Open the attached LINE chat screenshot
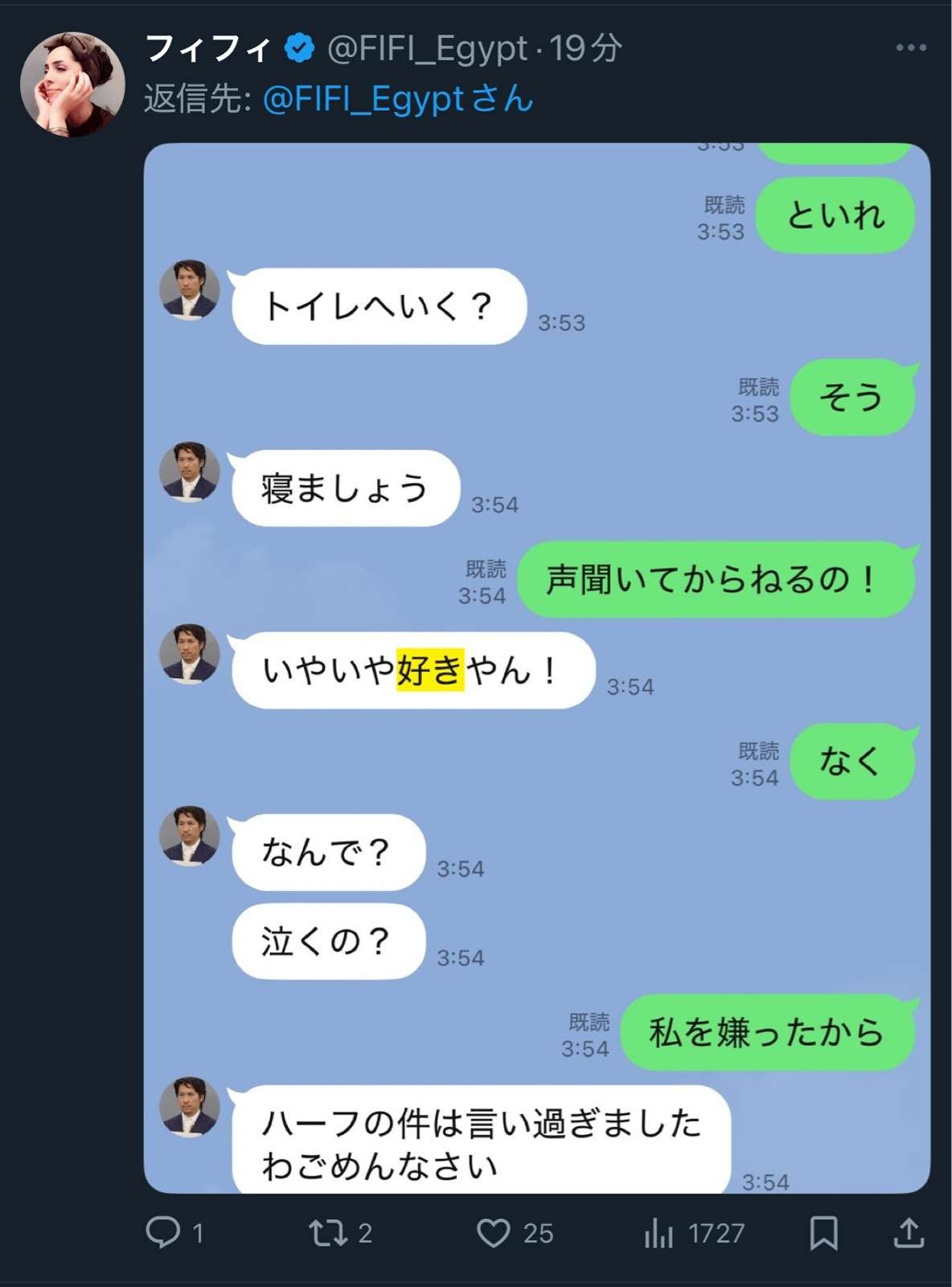952x1287 pixels. tap(536, 668)
